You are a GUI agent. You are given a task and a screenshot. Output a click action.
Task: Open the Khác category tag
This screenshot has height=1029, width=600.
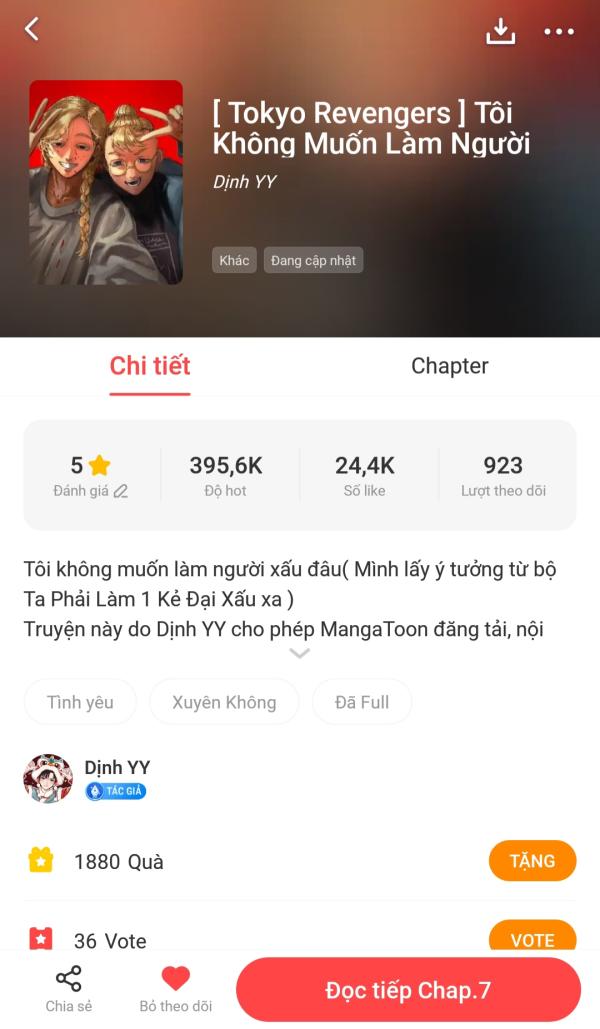click(234, 261)
